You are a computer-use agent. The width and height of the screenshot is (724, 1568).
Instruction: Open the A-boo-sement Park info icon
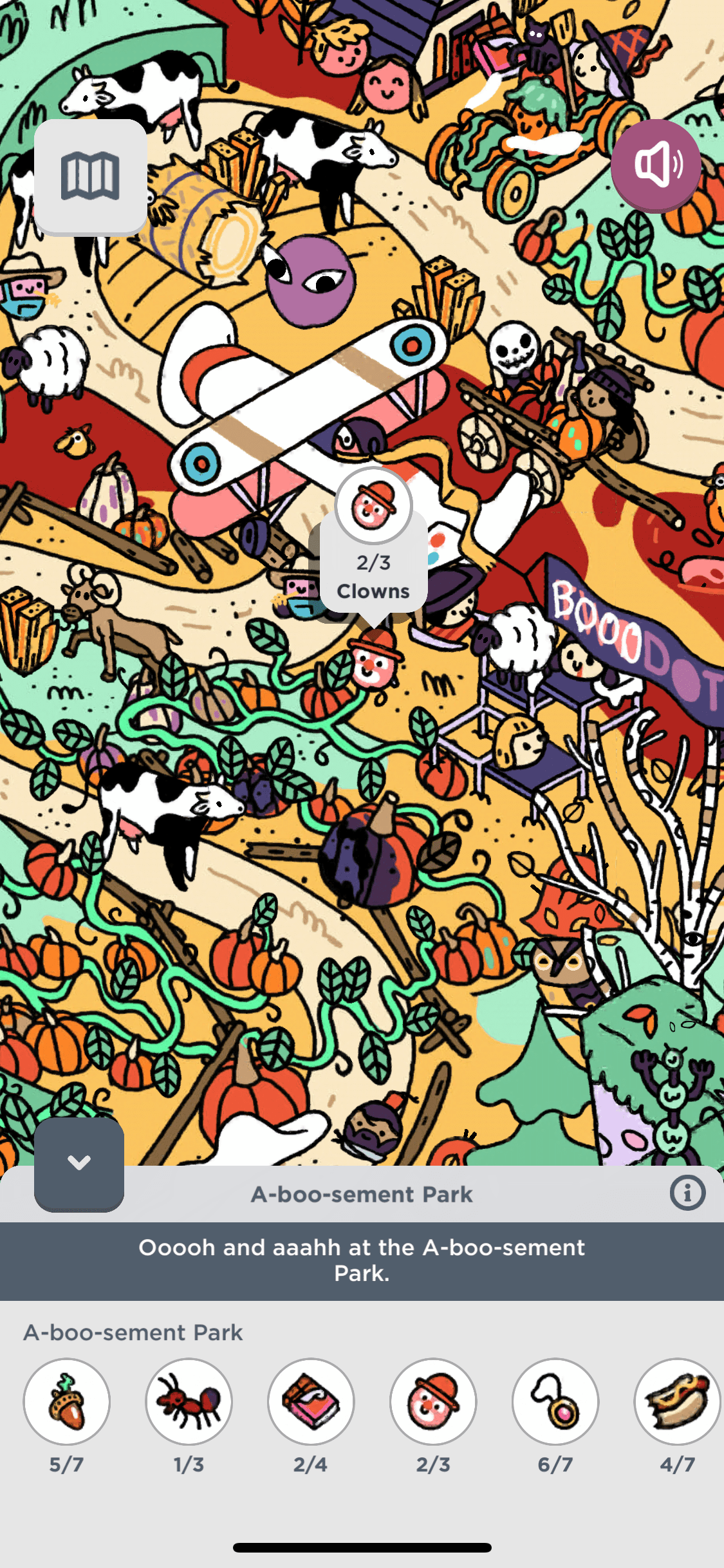[687, 1193]
